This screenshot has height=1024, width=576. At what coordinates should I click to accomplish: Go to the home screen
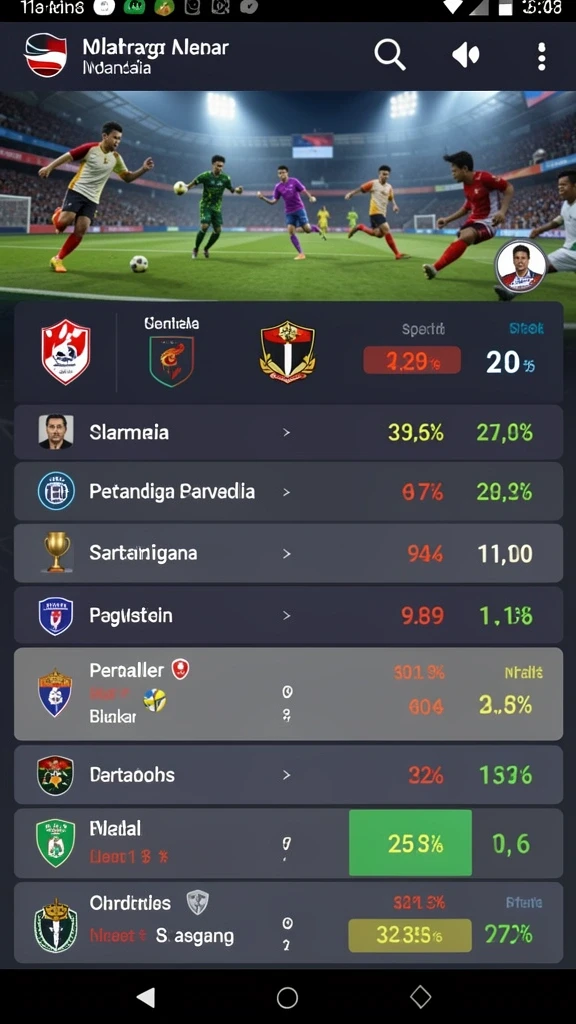(287, 997)
